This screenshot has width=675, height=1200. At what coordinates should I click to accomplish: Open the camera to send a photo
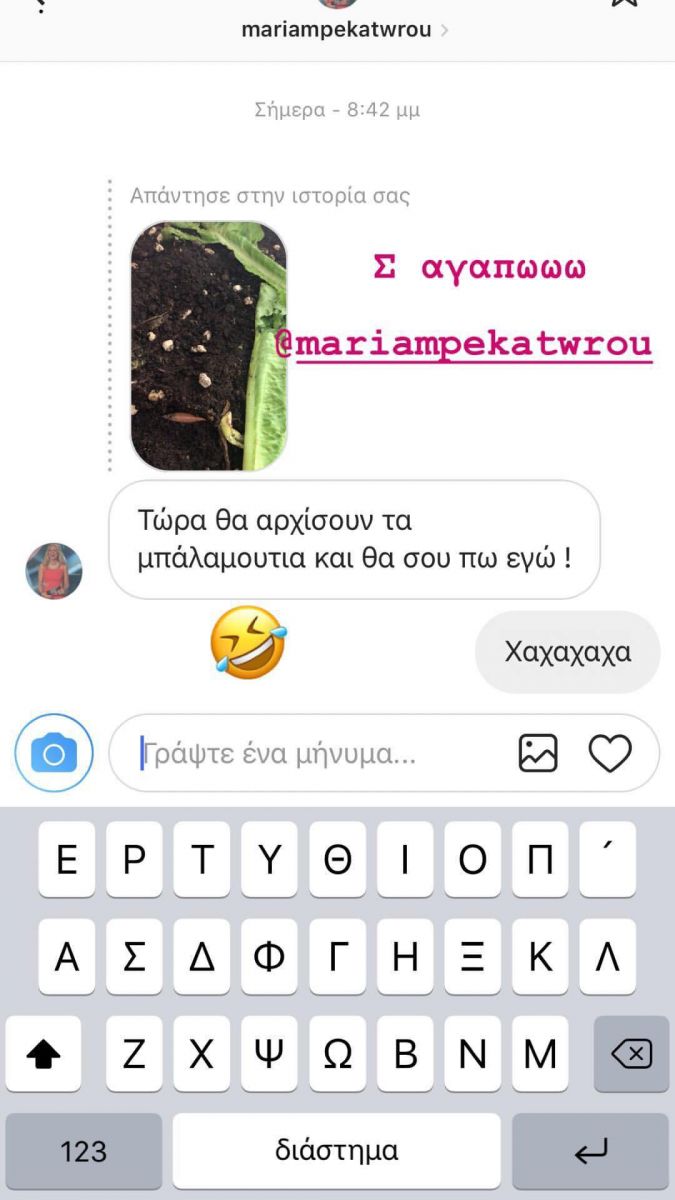(54, 753)
